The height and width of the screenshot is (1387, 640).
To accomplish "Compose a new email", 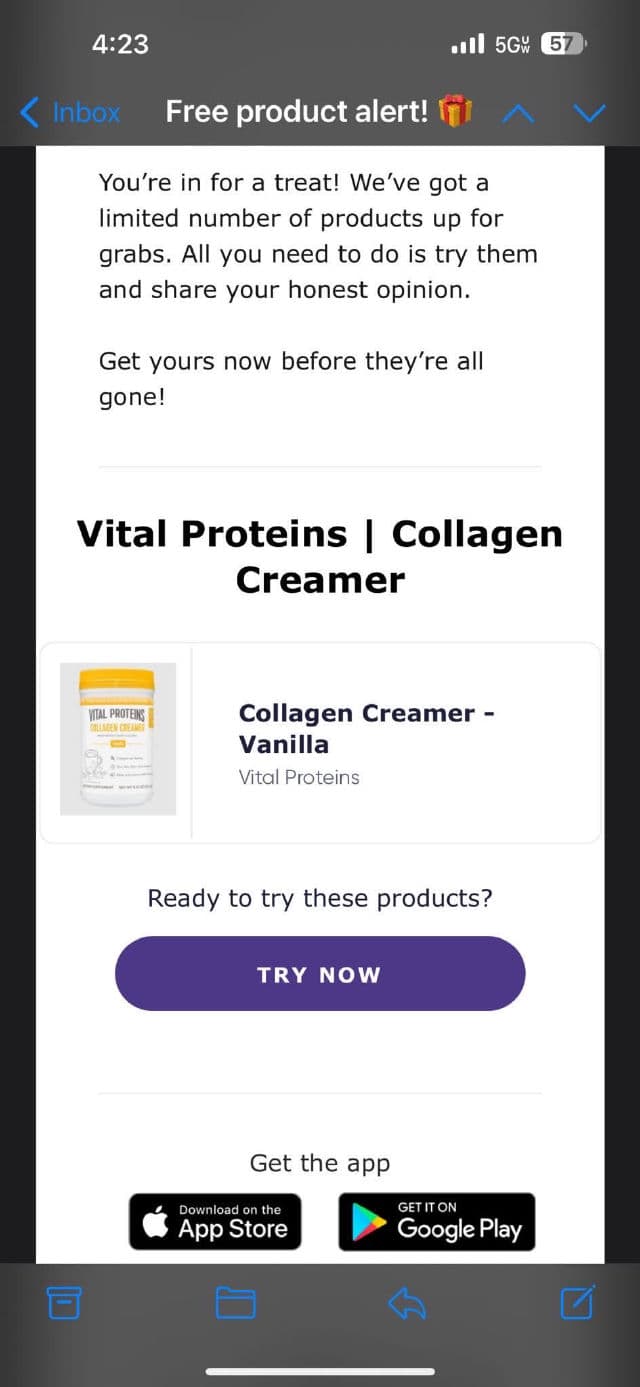I will tap(578, 1301).
